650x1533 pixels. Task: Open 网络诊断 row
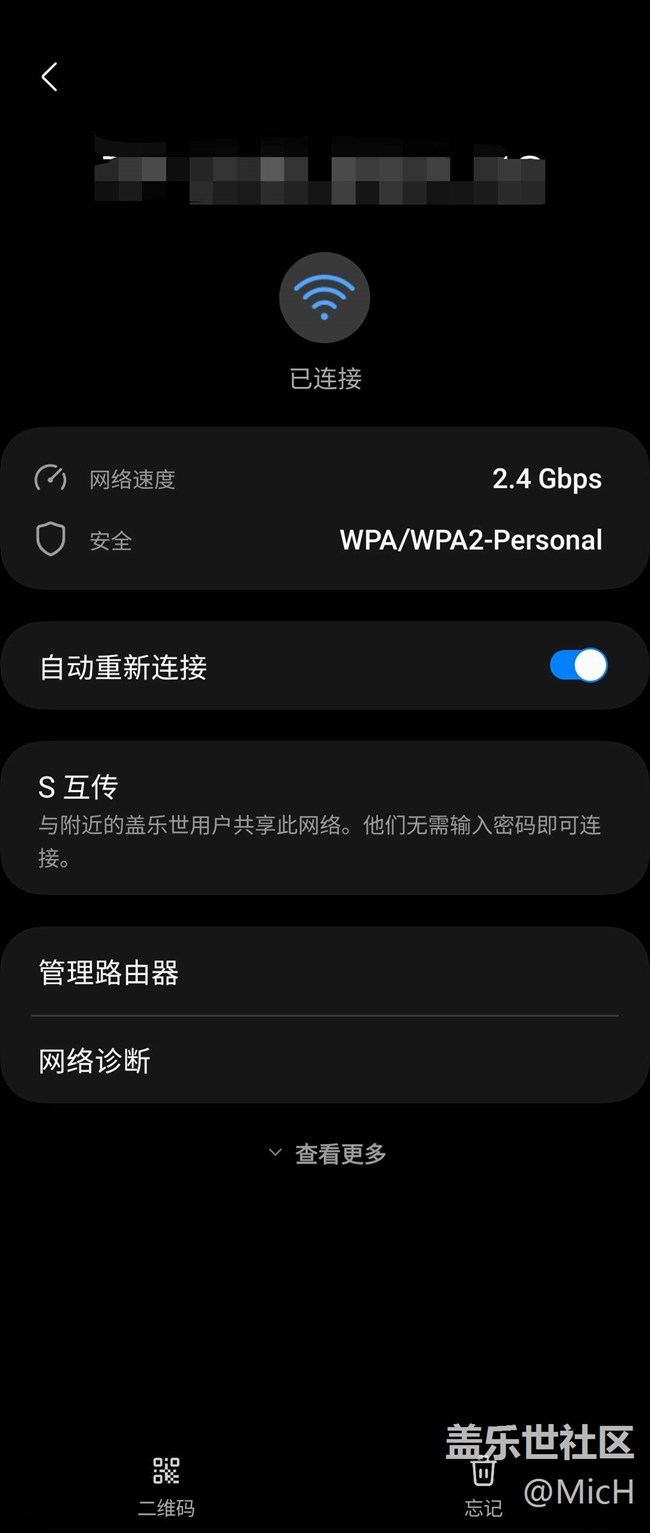pyautogui.click(x=325, y=1060)
